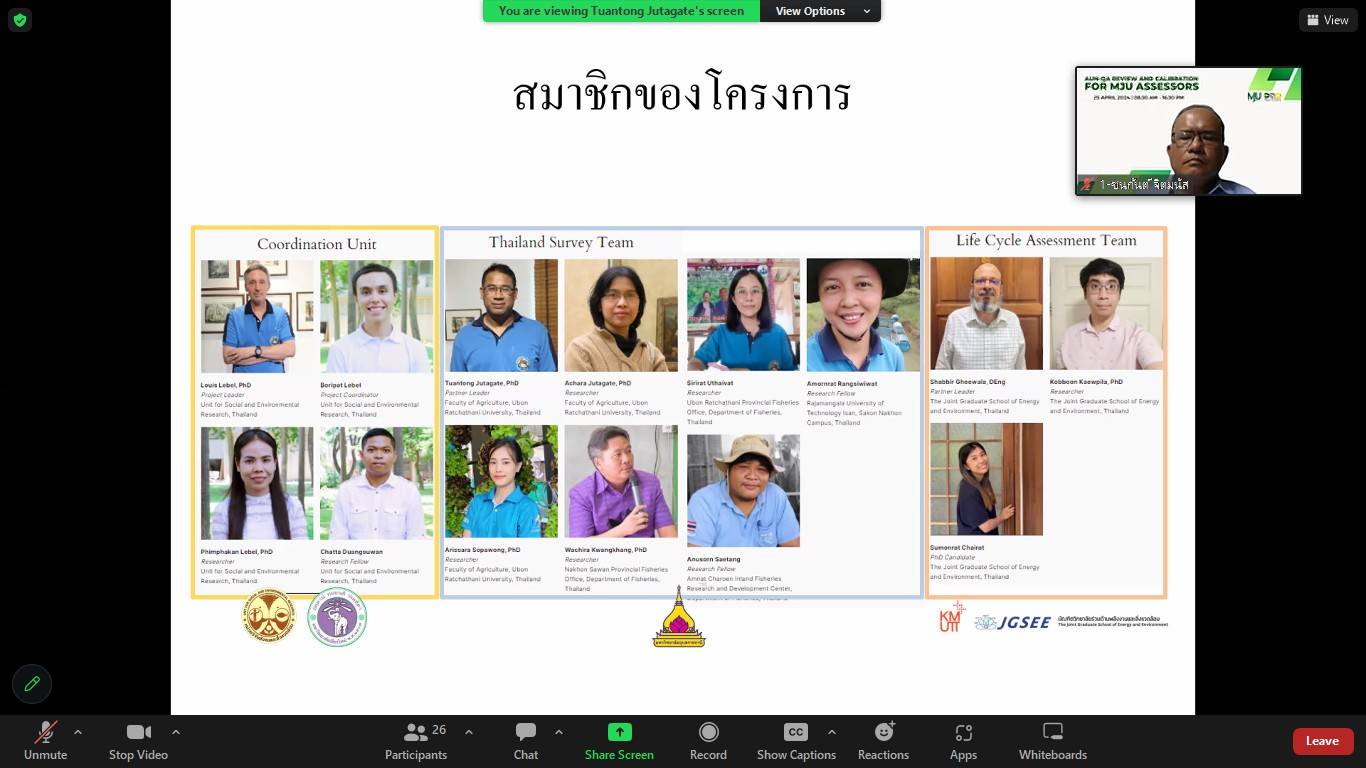Open the green pencil annotation tool

[32, 684]
